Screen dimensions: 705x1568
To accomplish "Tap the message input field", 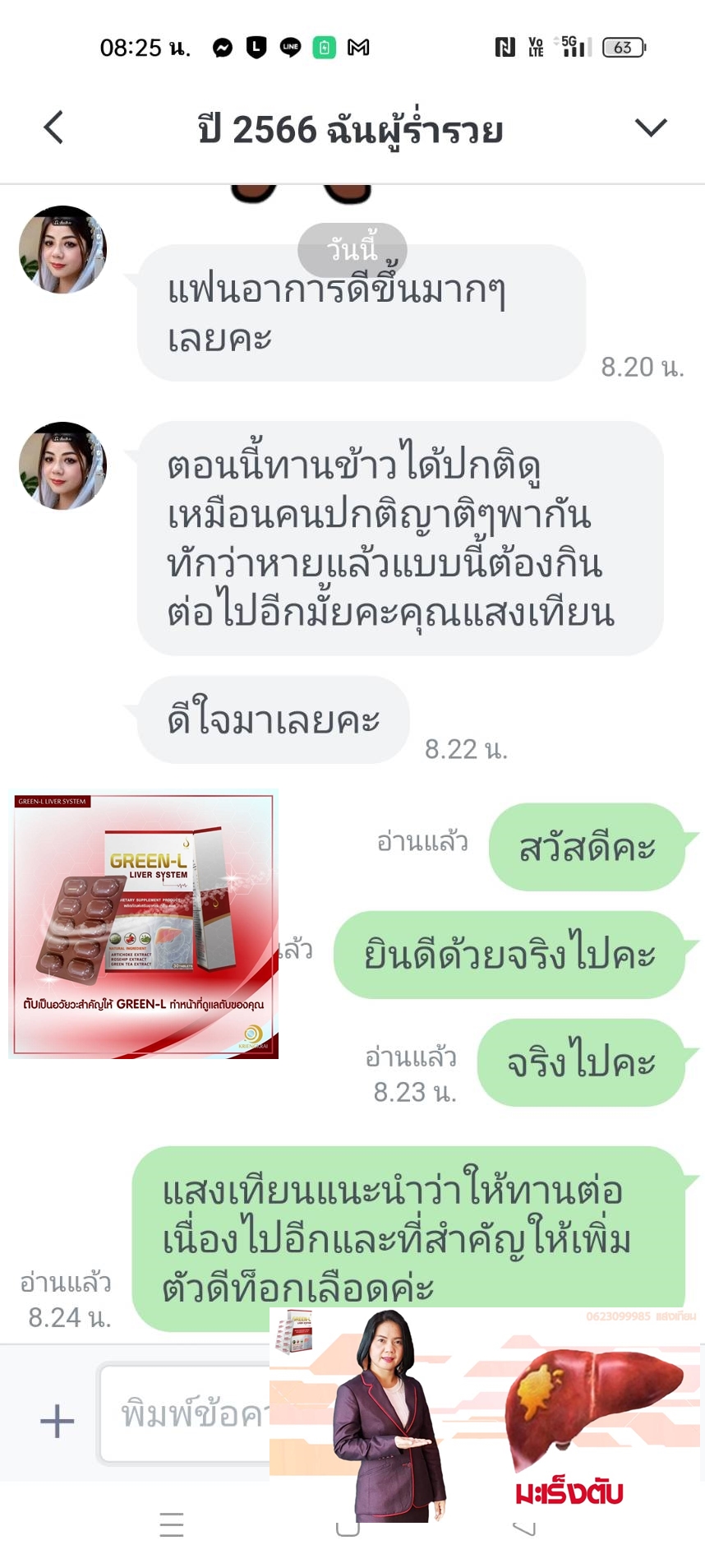I will pos(185,1413).
